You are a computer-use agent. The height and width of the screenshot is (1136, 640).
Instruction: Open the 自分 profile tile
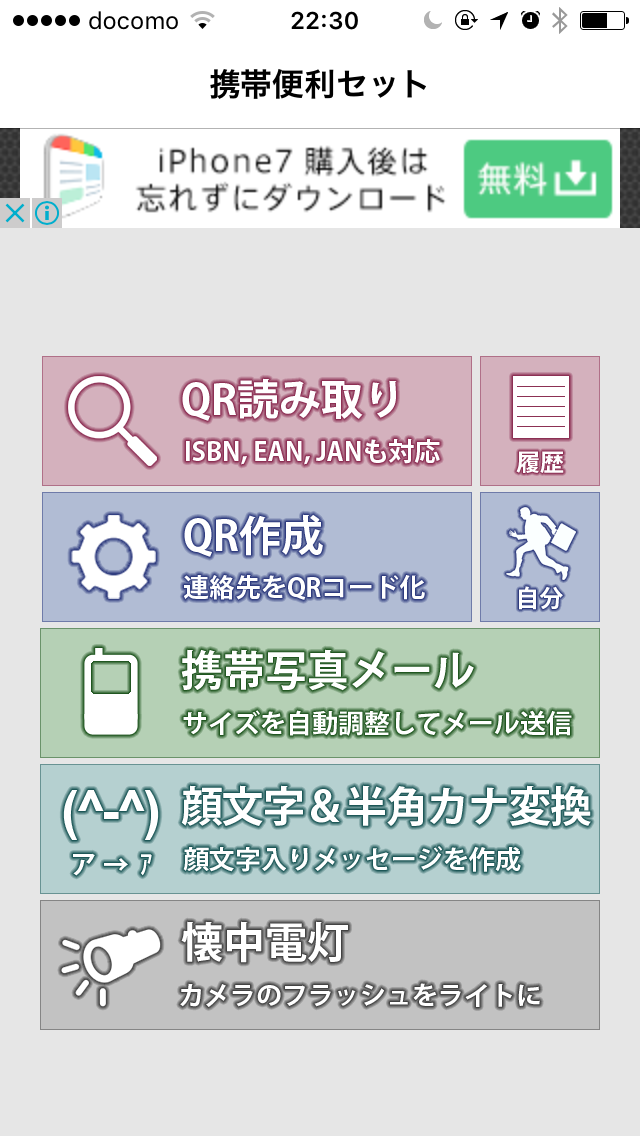click(x=540, y=557)
